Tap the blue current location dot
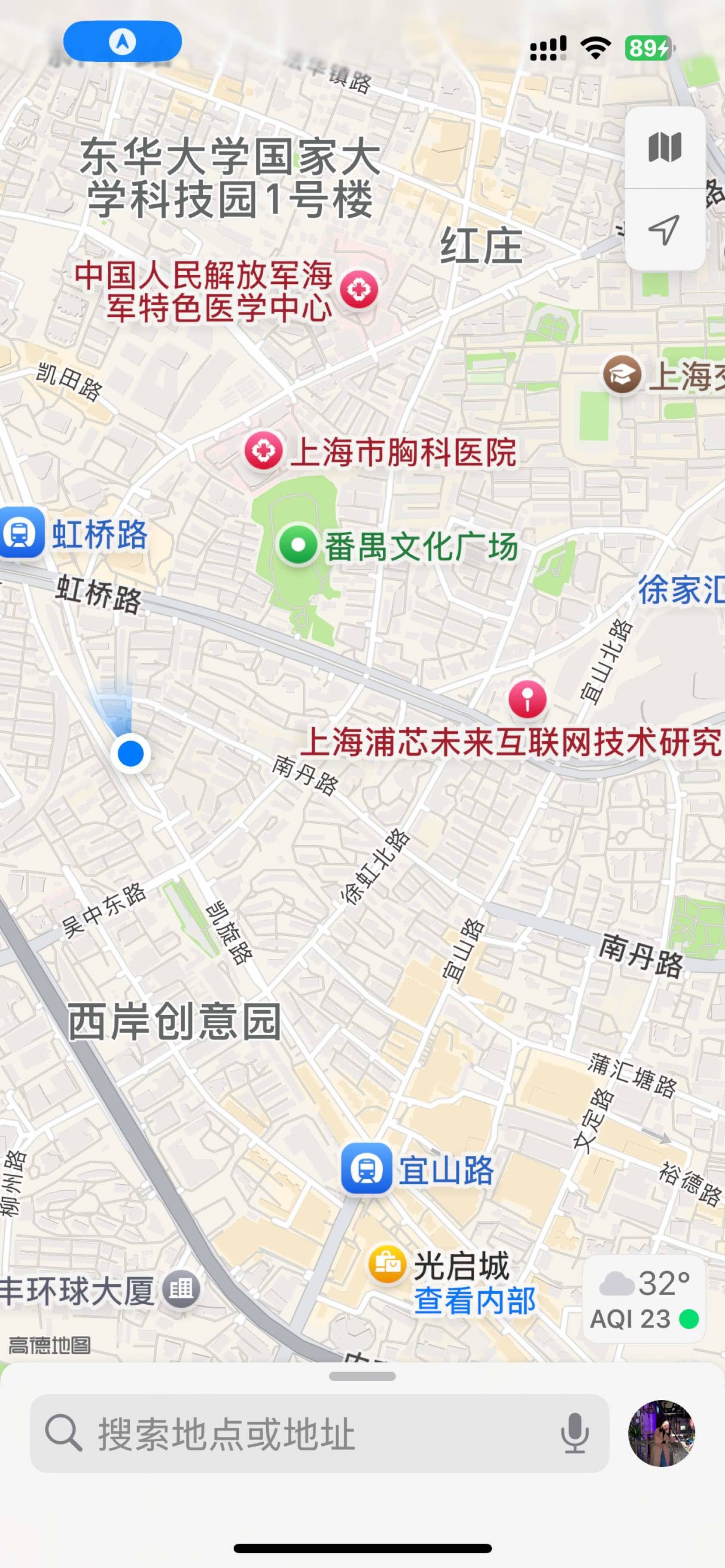Viewport: 725px width, 1568px height. pos(131,754)
